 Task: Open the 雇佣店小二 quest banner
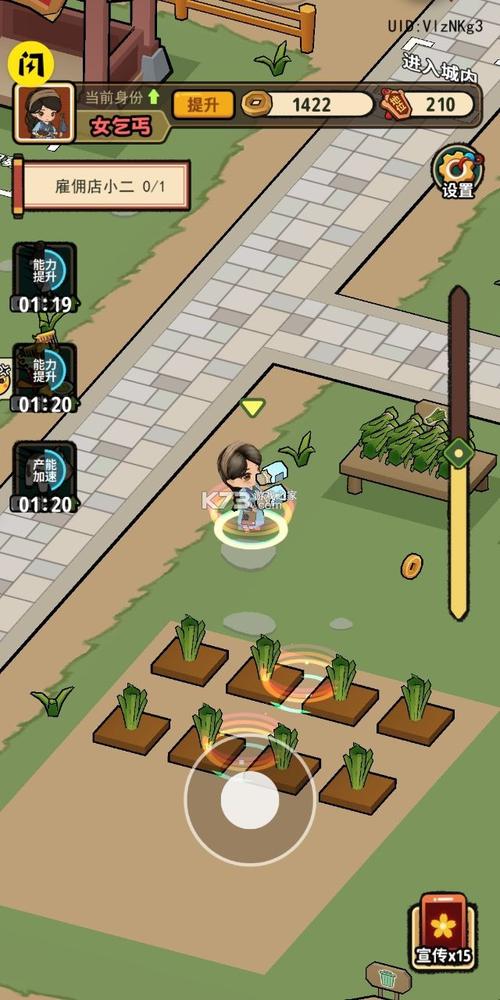point(101,186)
